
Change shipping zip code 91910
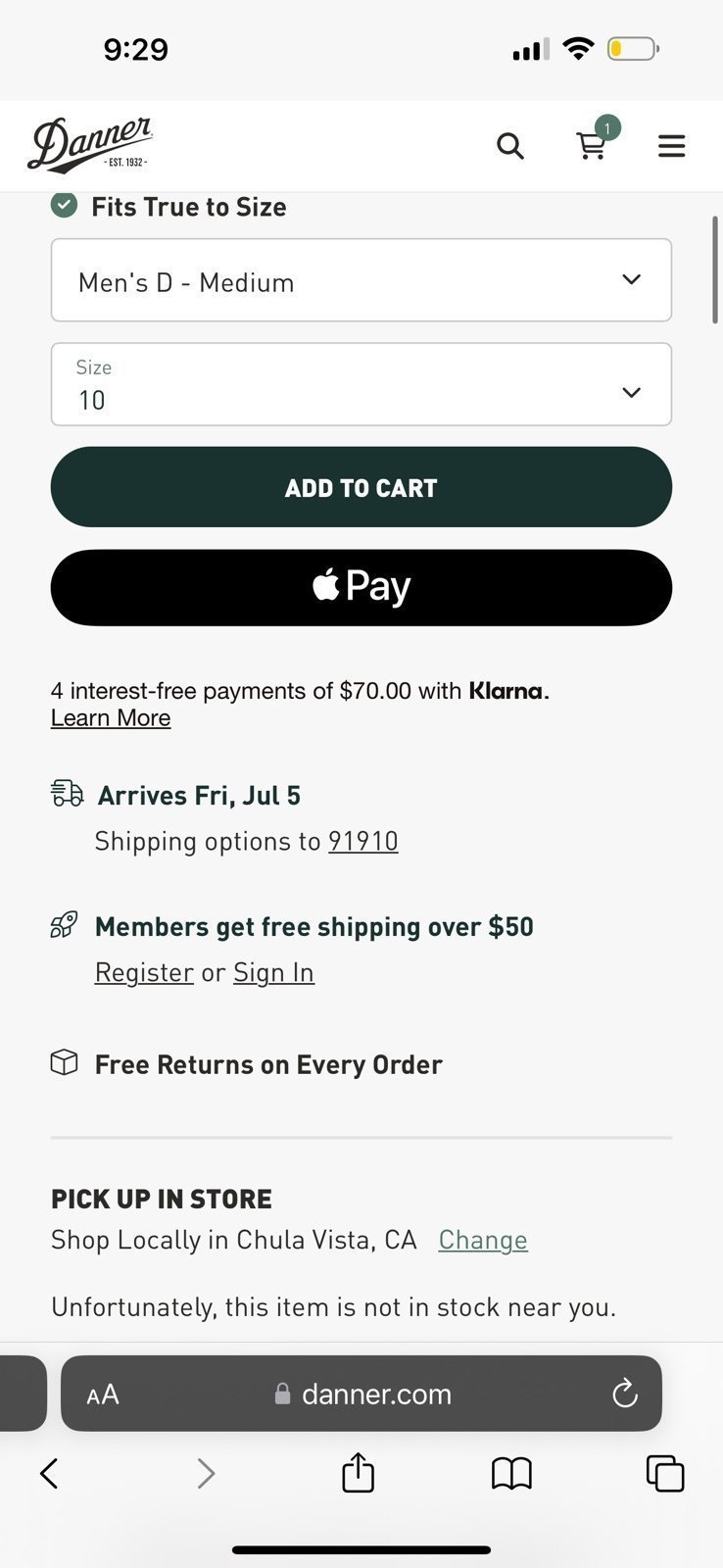[x=363, y=842]
